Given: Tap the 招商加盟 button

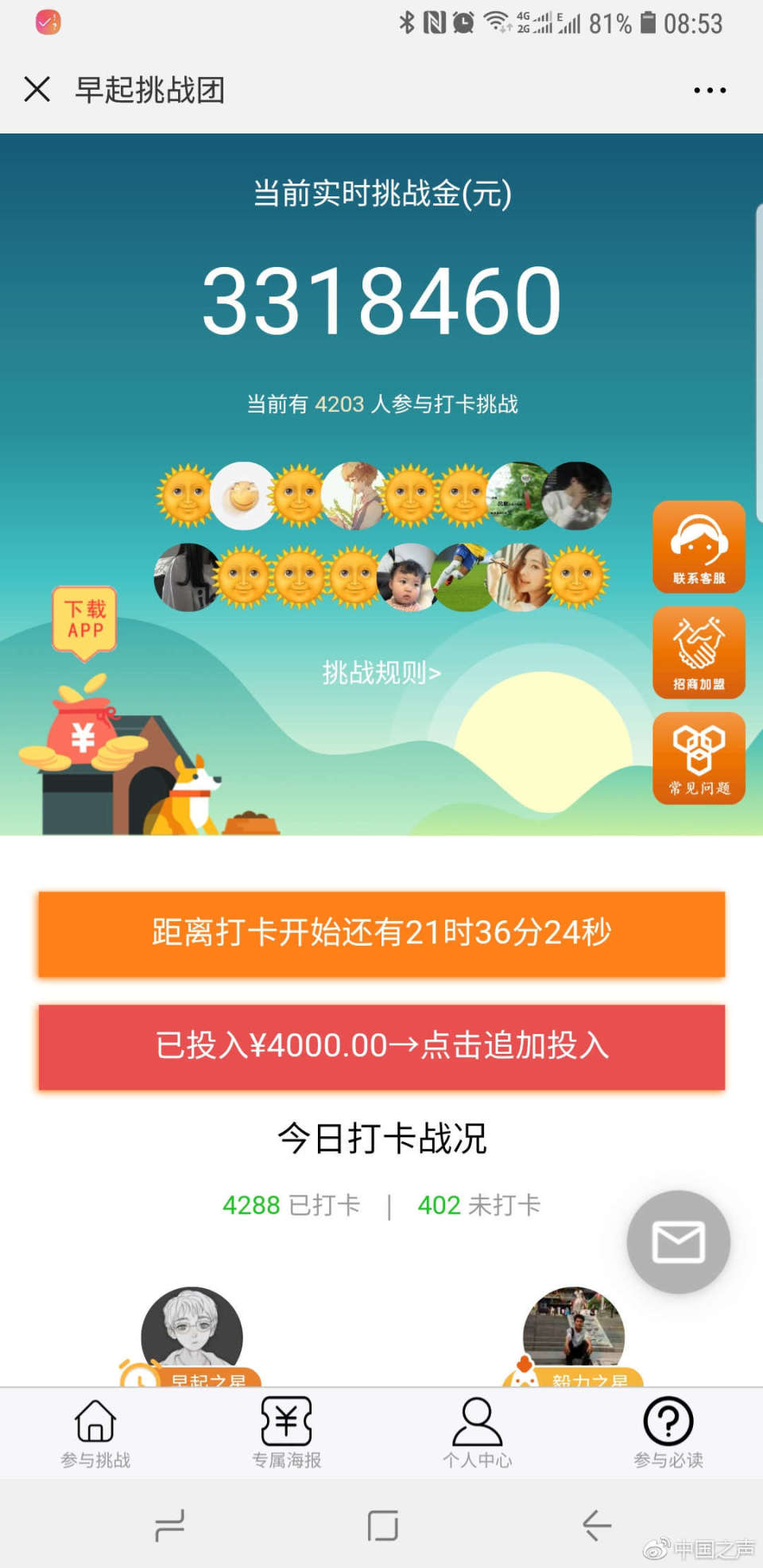Looking at the screenshot, I should 699,652.
